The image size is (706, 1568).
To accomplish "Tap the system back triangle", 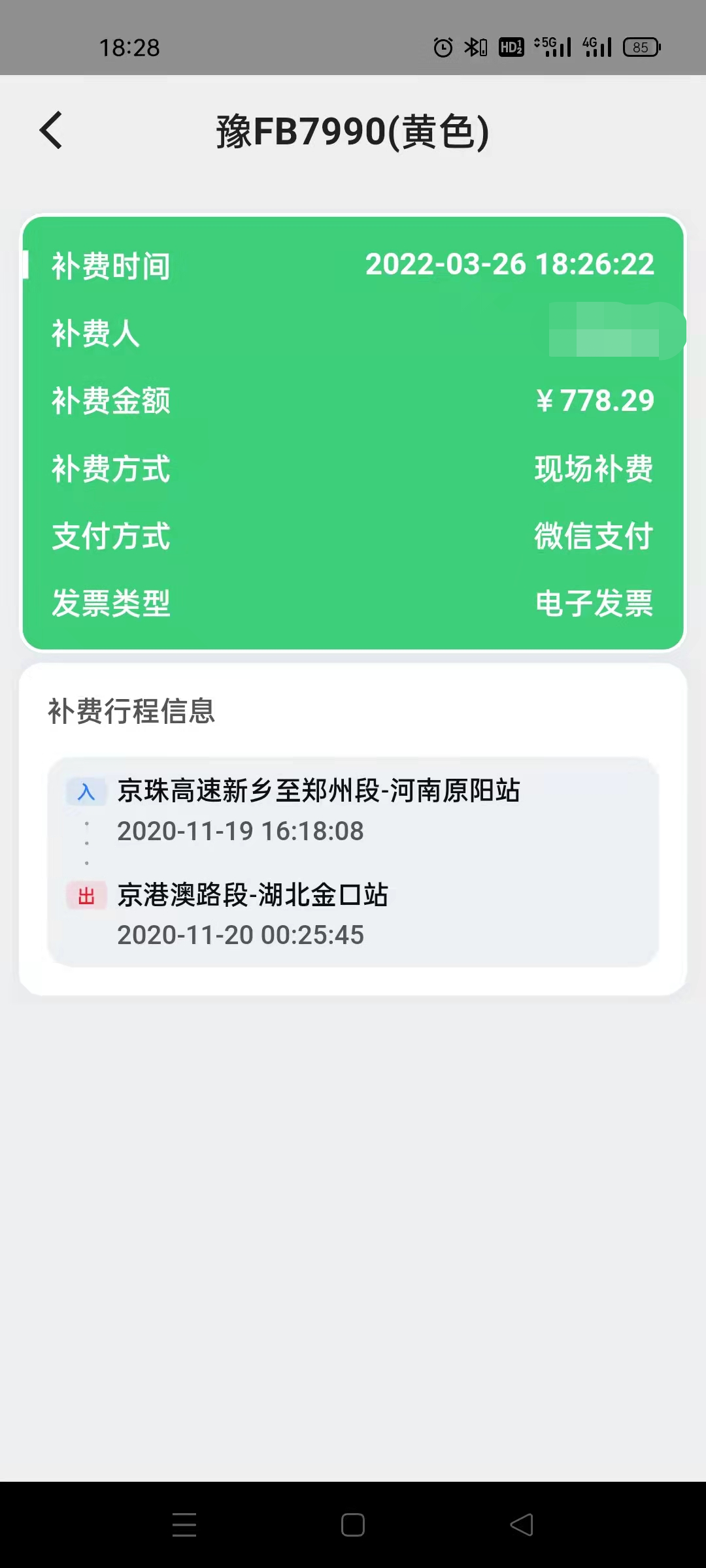I will click(x=522, y=1525).
